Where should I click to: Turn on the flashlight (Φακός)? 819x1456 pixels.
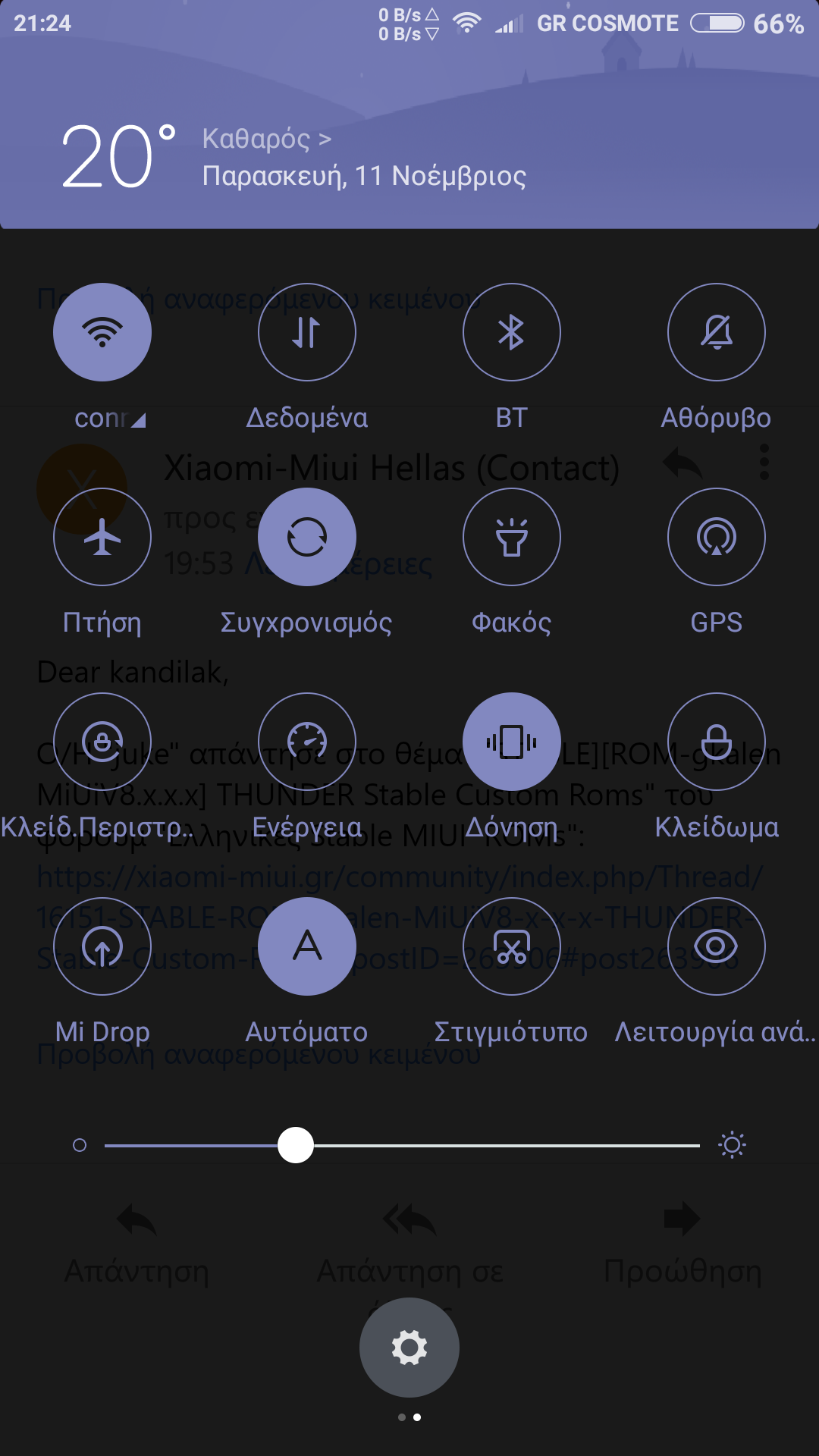pyautogui.click(x=512, y=537)
